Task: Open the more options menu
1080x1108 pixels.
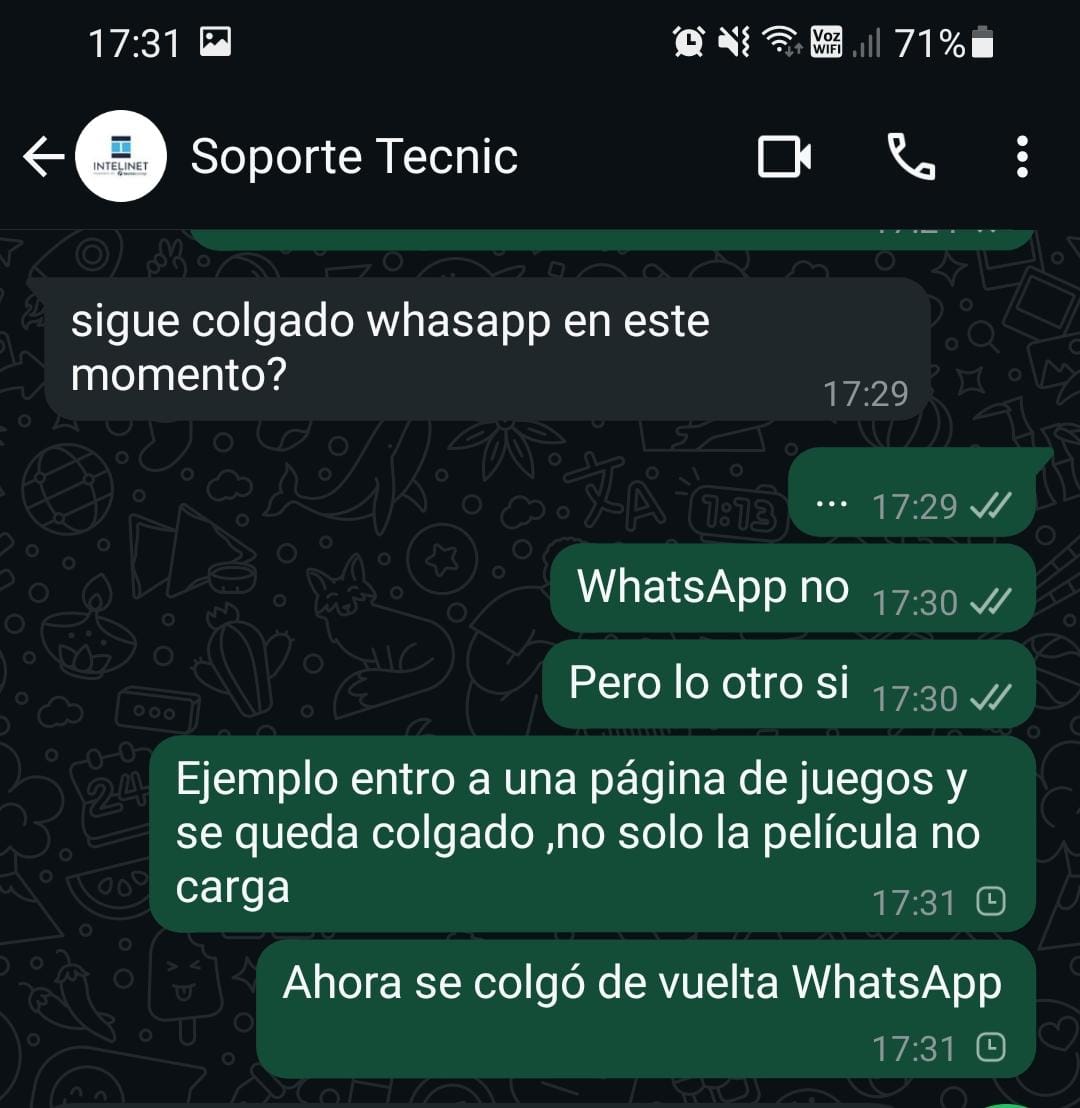Action: click(x=1021, y=157)
